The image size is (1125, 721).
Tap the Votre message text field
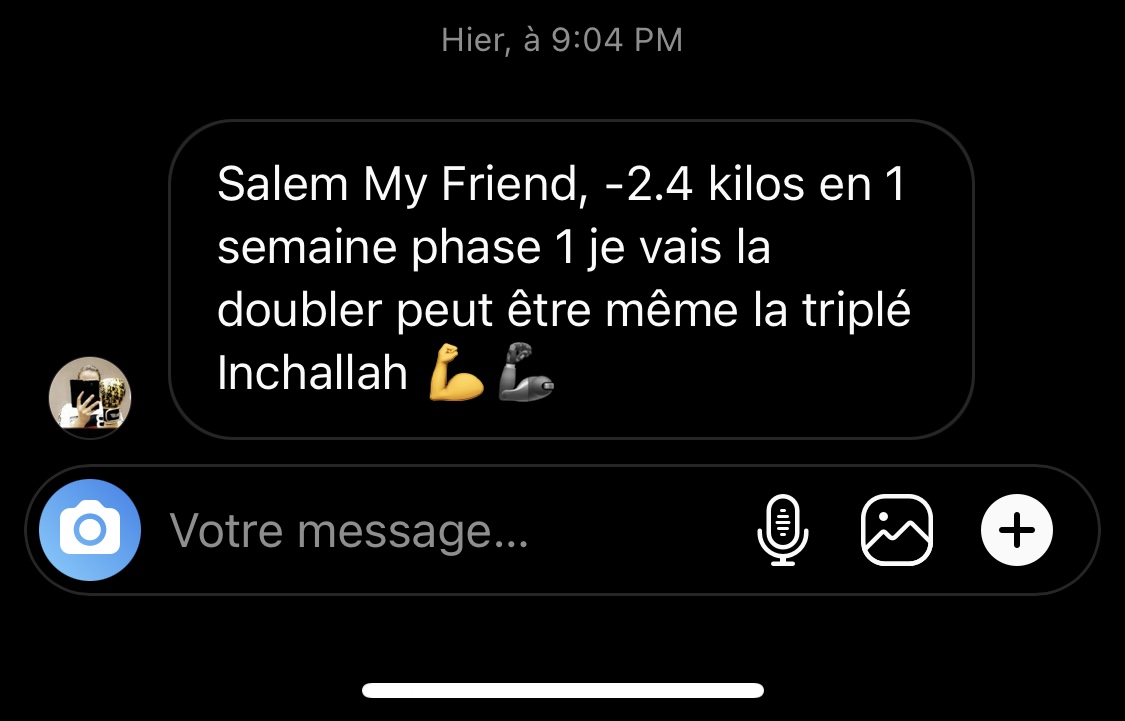point(400,530)
